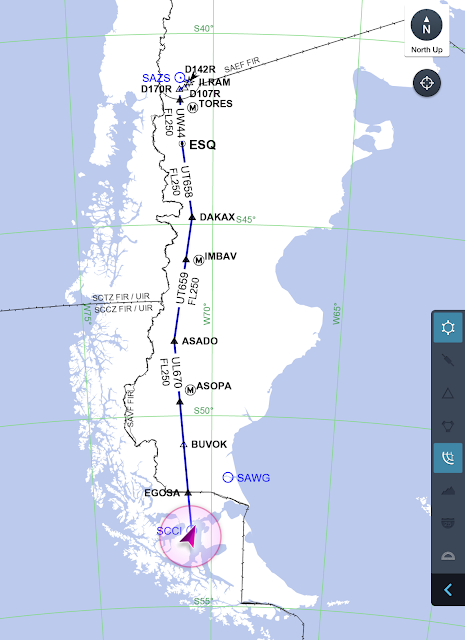Toggle the navaids layer in side toolbar

[x=448, y=327]
